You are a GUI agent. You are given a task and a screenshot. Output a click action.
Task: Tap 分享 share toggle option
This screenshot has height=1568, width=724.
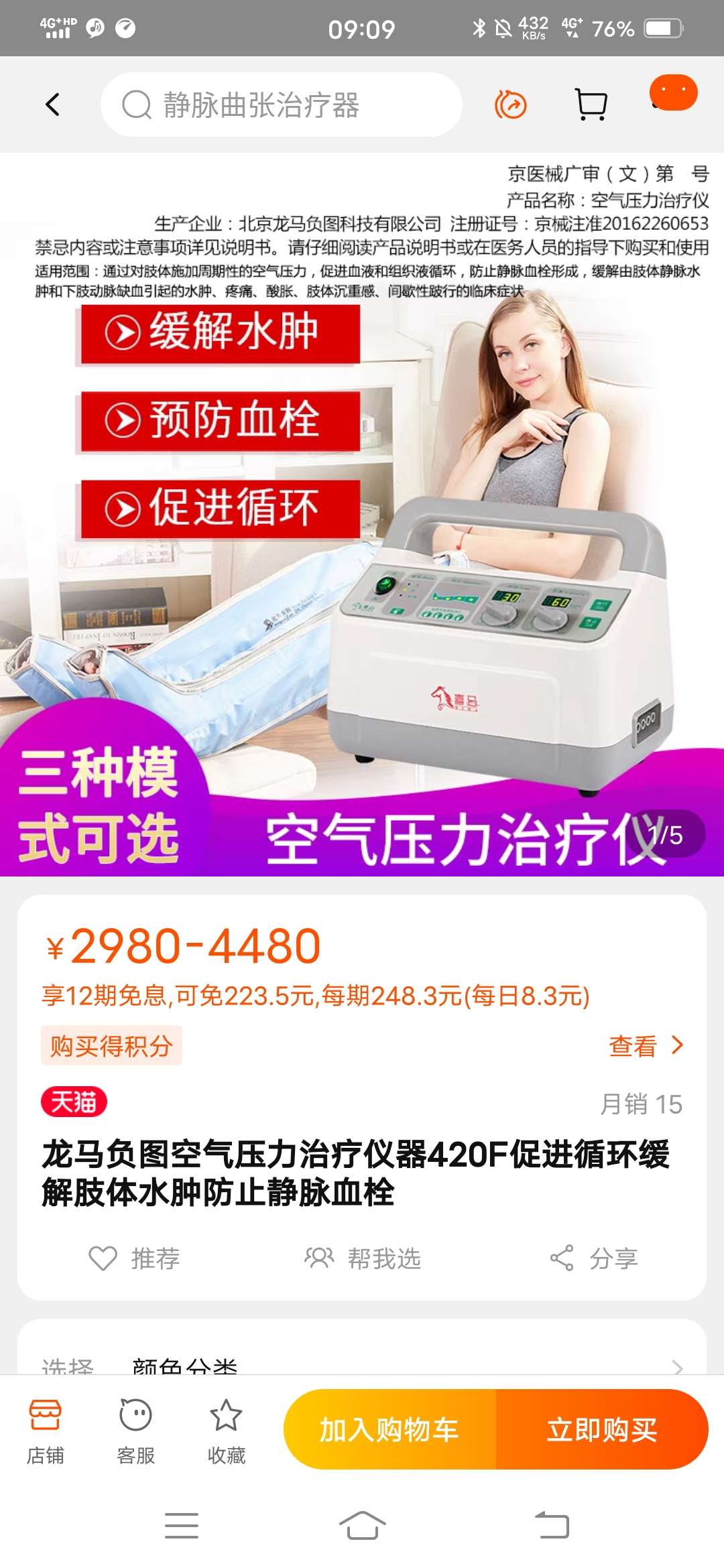(x=593, y=1258)
